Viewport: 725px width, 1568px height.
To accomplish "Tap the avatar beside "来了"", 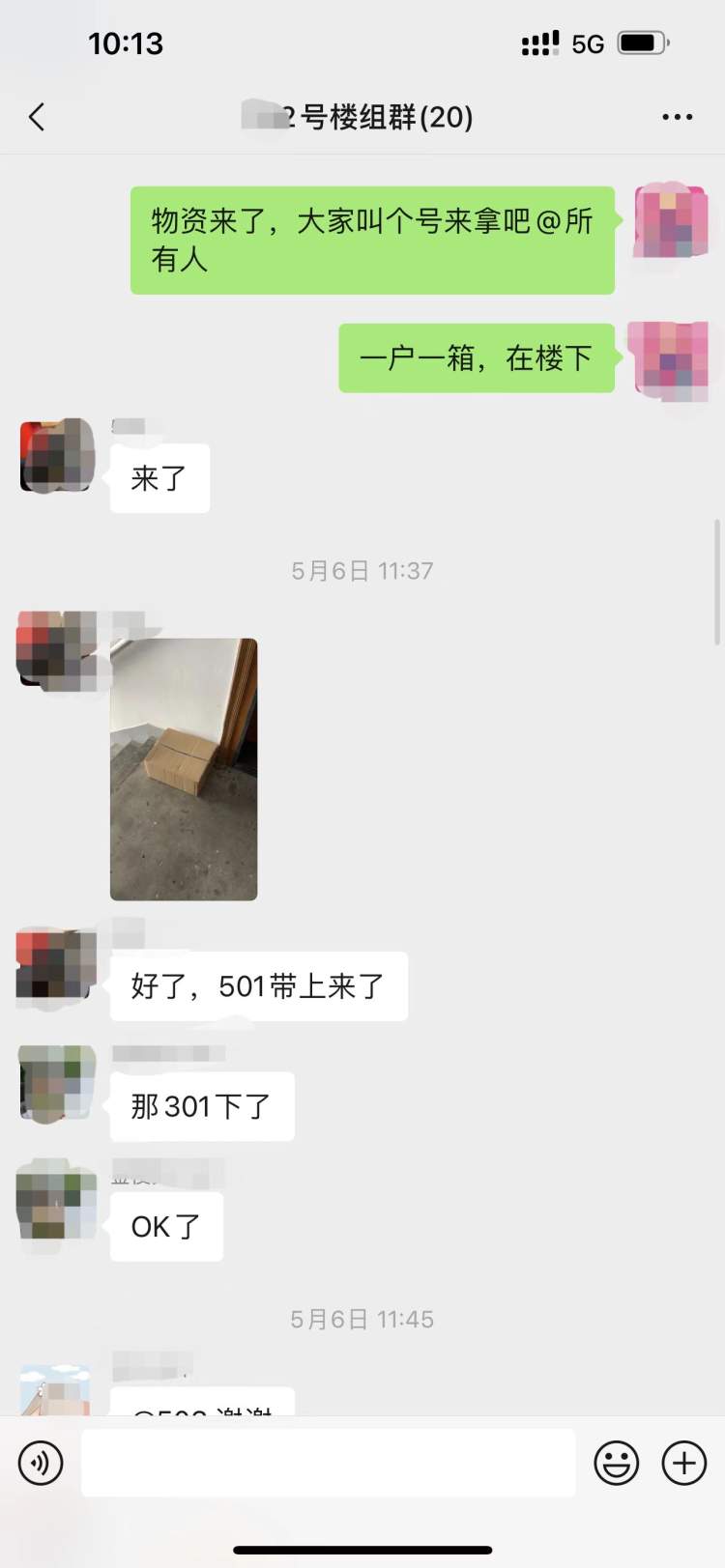I will click(x=57, y=455).
